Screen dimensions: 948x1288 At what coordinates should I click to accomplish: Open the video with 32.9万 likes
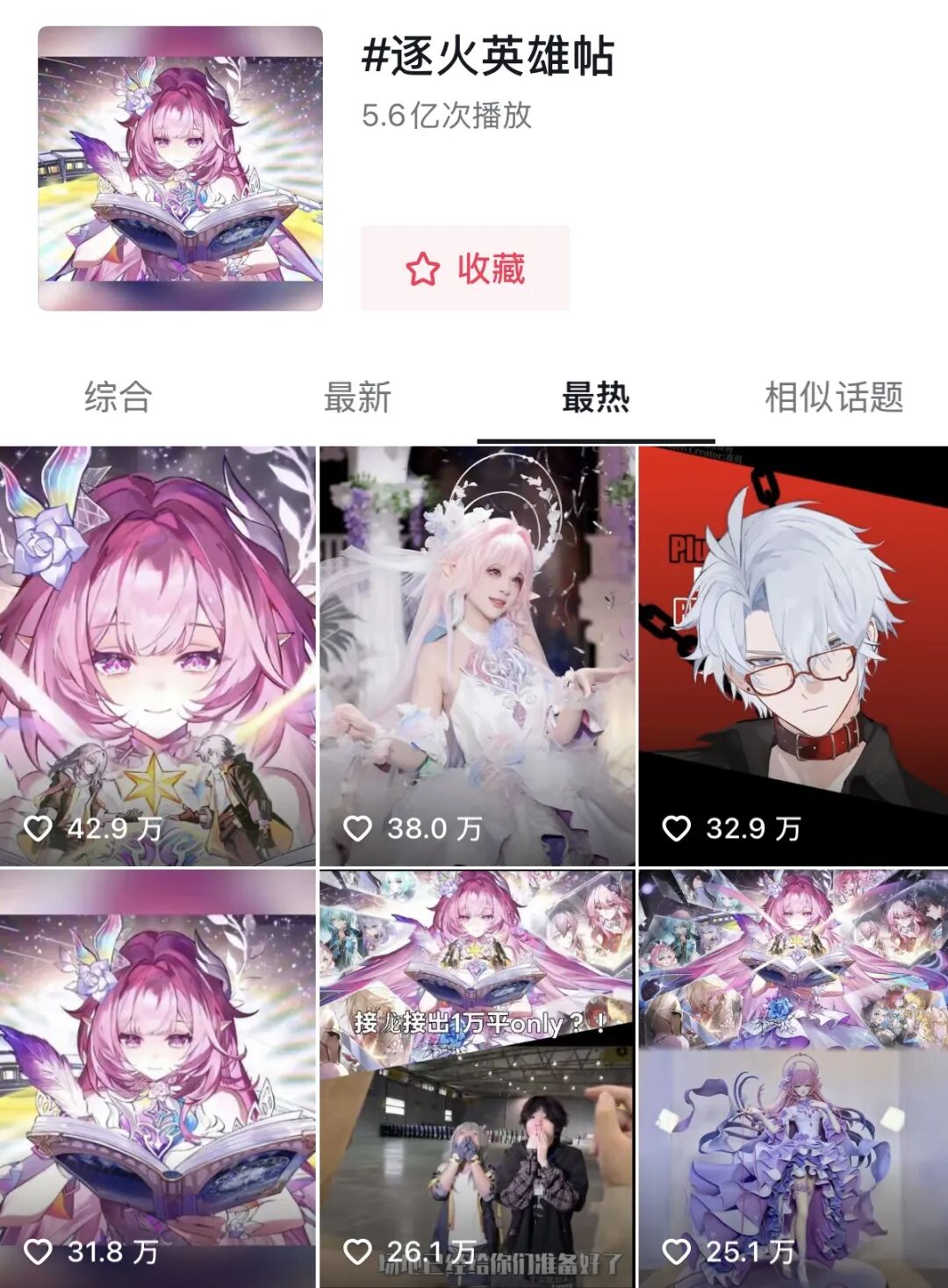(794, 656)
